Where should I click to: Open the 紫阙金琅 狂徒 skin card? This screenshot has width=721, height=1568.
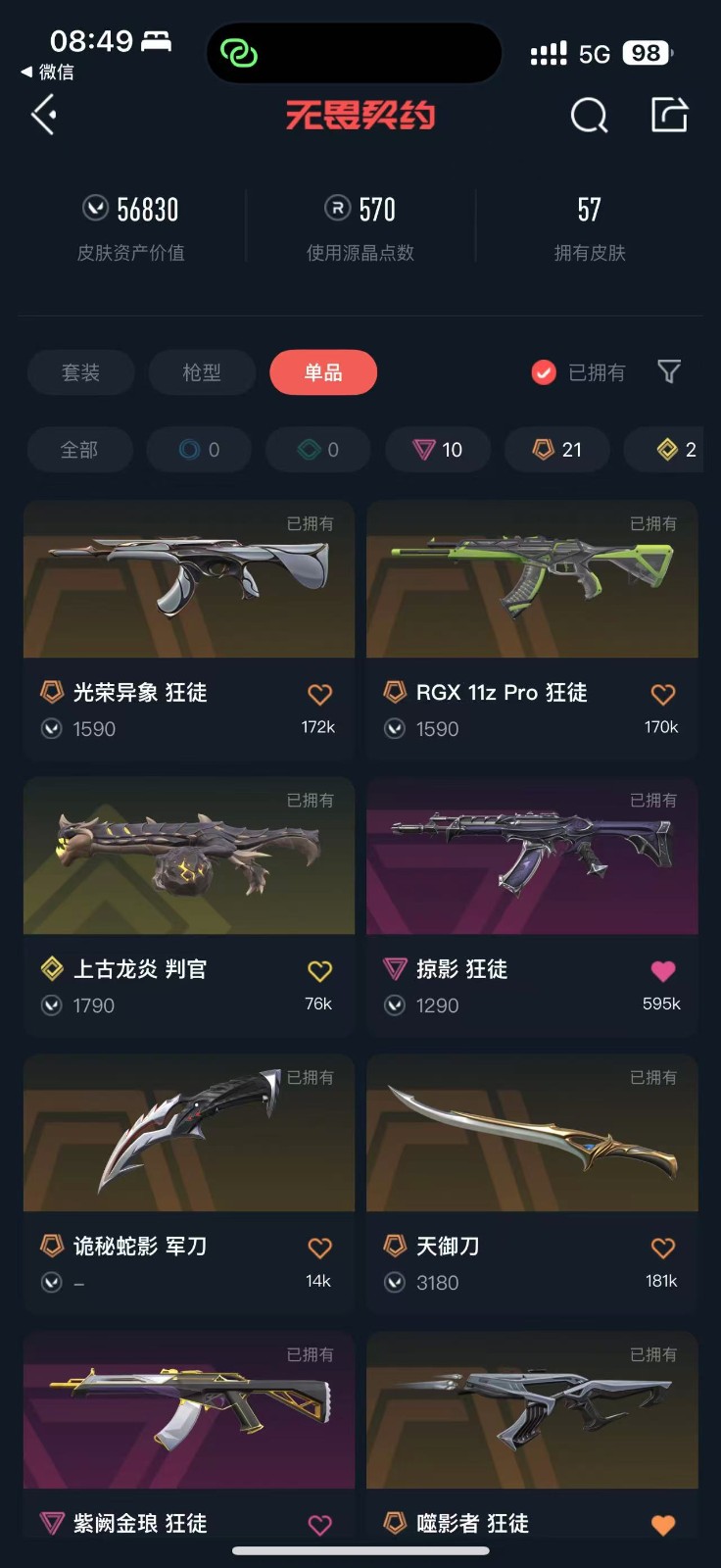(x=189, y=1411)
